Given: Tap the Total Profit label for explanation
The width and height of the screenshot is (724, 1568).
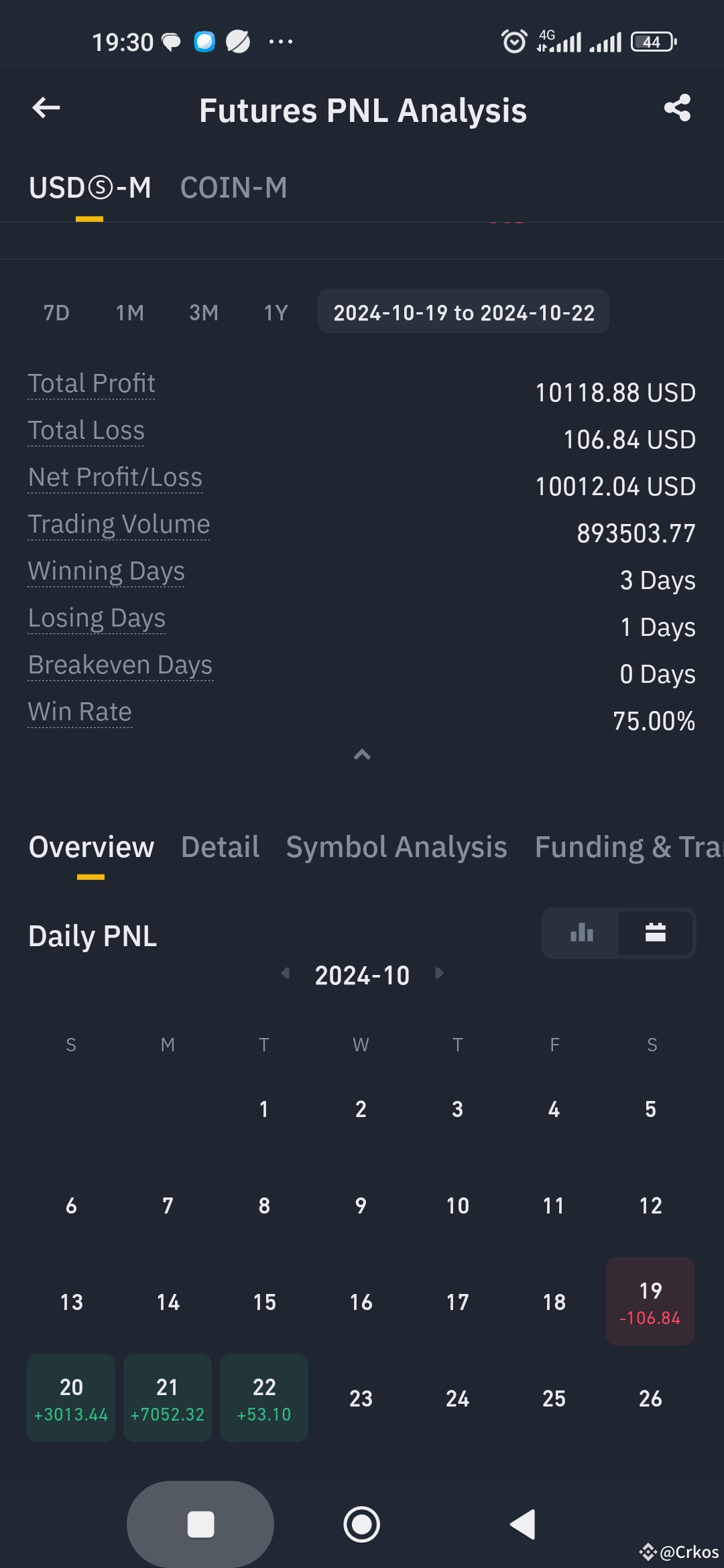Looking at the screenshot, I should (x=92, y=384).
